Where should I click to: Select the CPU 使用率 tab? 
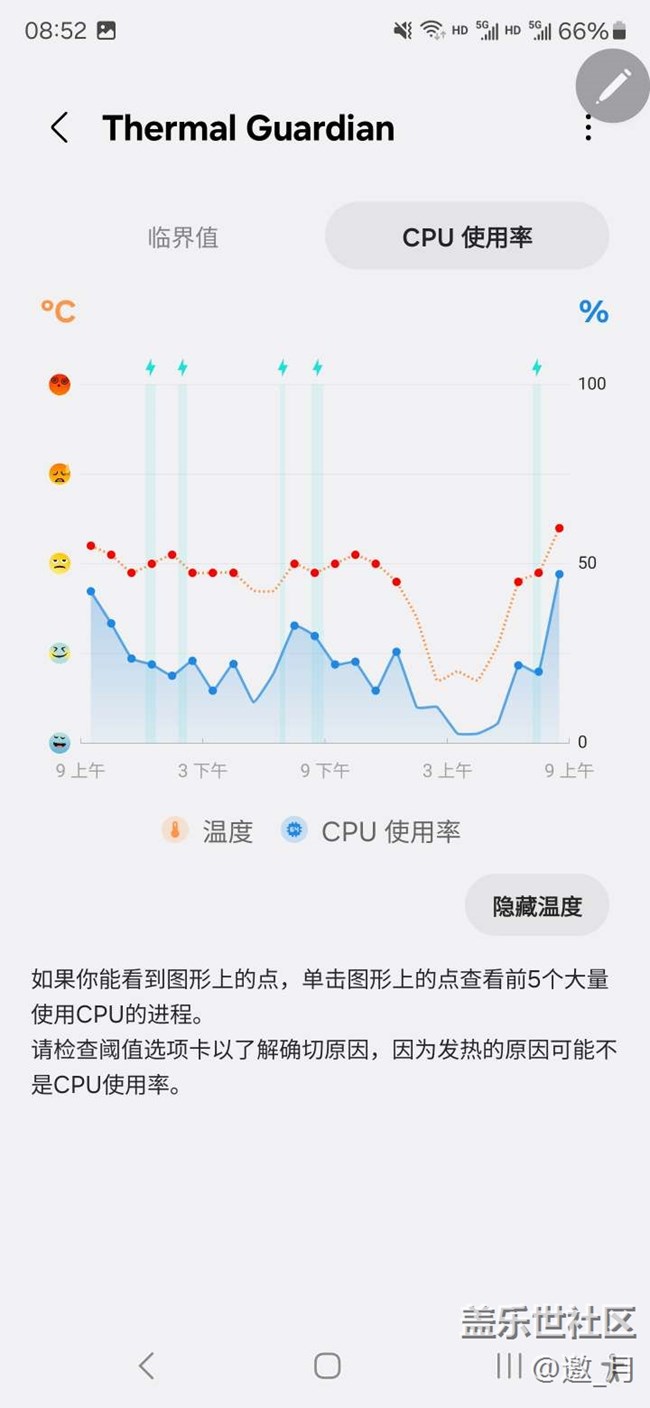point(467,238)
